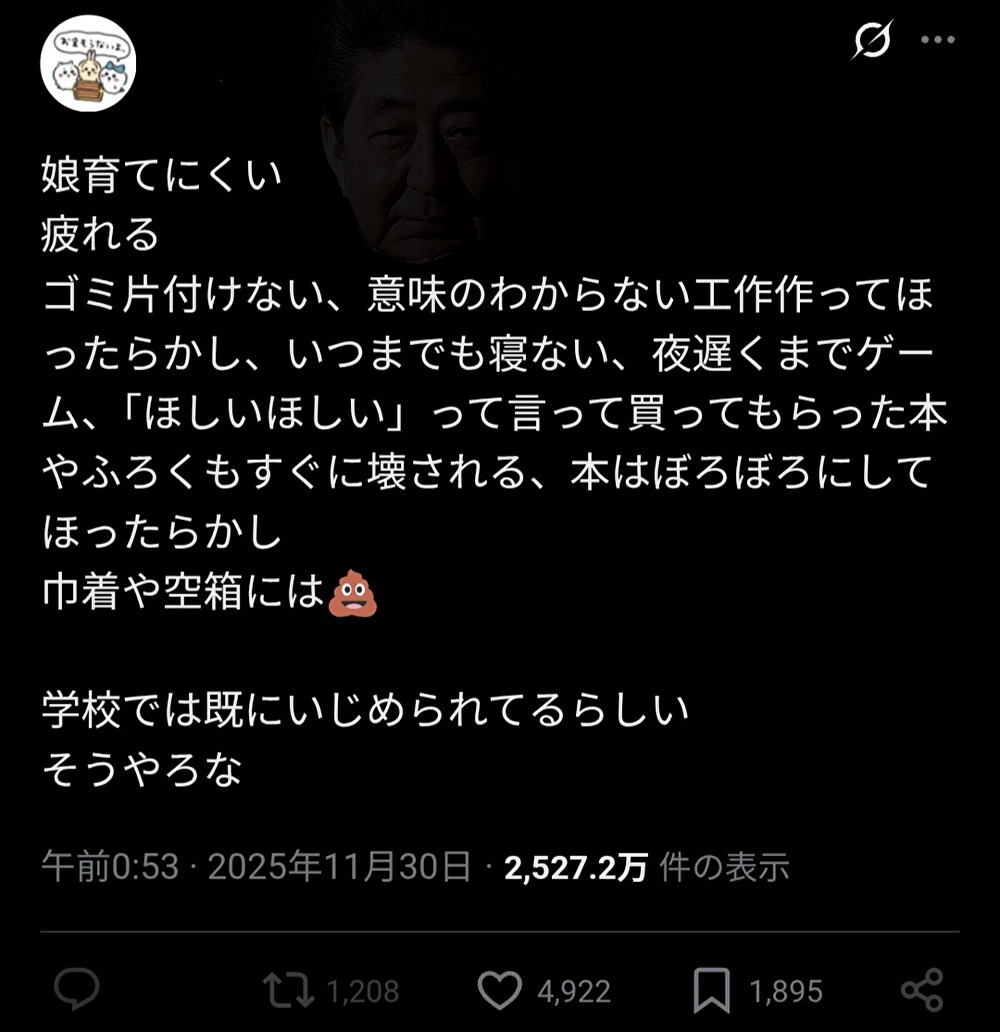1000x1032 pixels.
Task: Open the post overflow menu
Action: pyautogui.click(x=937, y=41)
